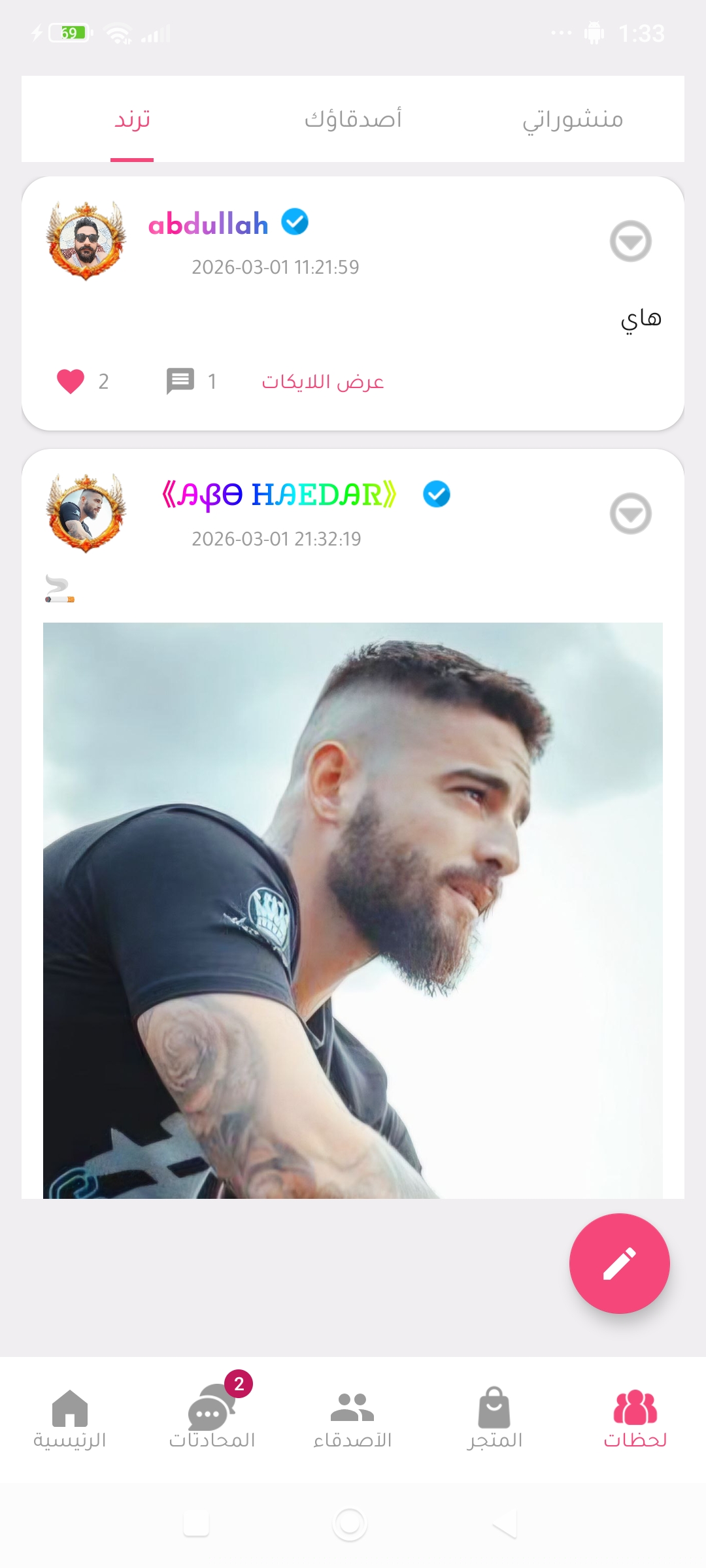Screen dimensions: 706x1568
Task: Open Abo Haedar's profile picture
Action: tap(86, 513)
